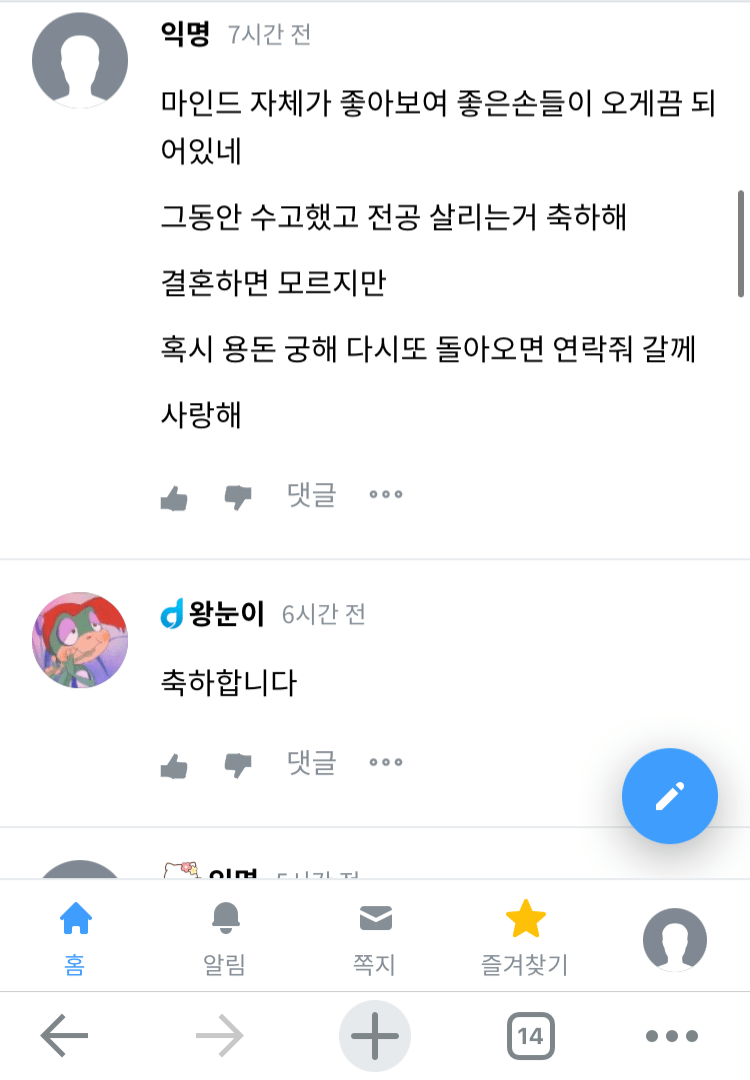Viewport: 750px width, 1080px height.
Task: Tap 댓글 under 왕눈이's comment
Action: (311, 763)
